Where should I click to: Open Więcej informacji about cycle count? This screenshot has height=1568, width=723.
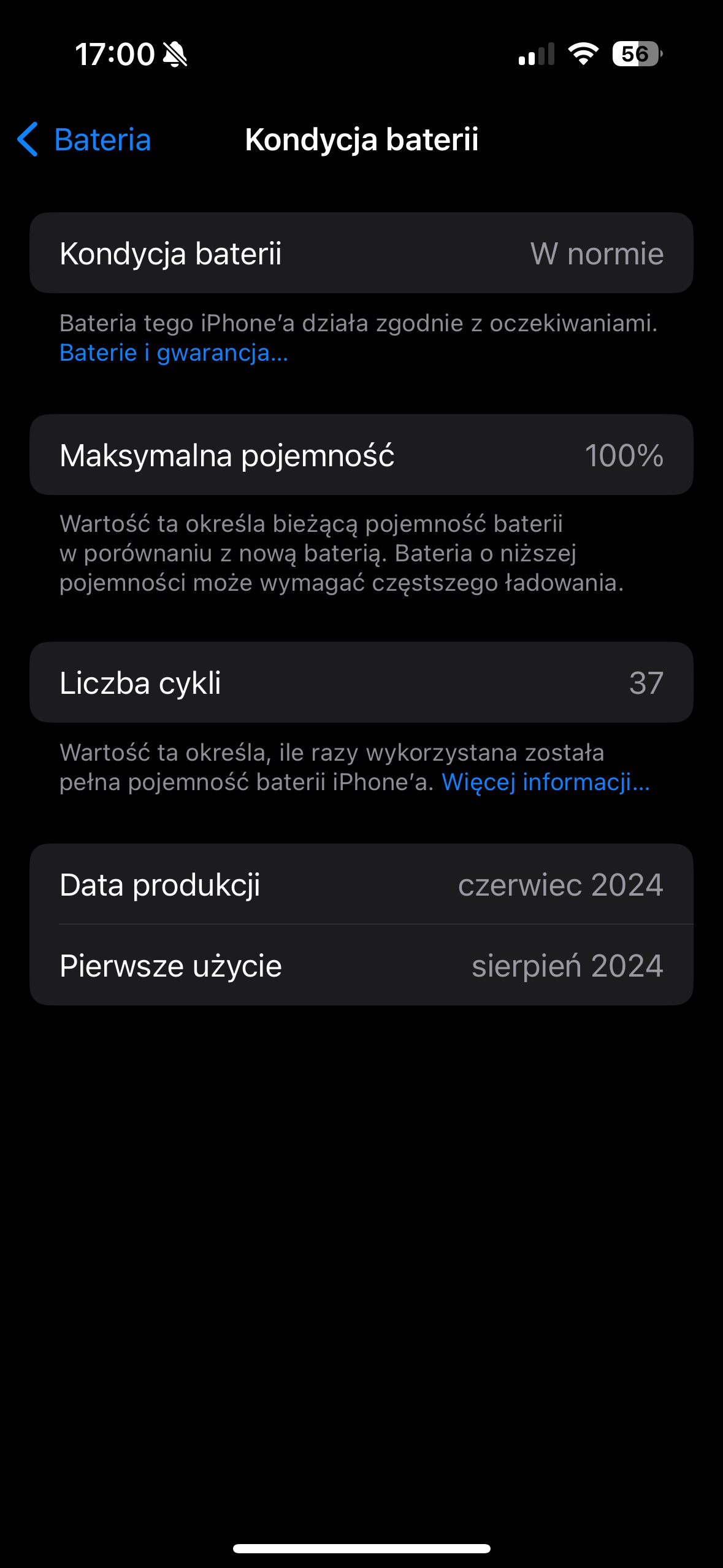coord(545,782)
